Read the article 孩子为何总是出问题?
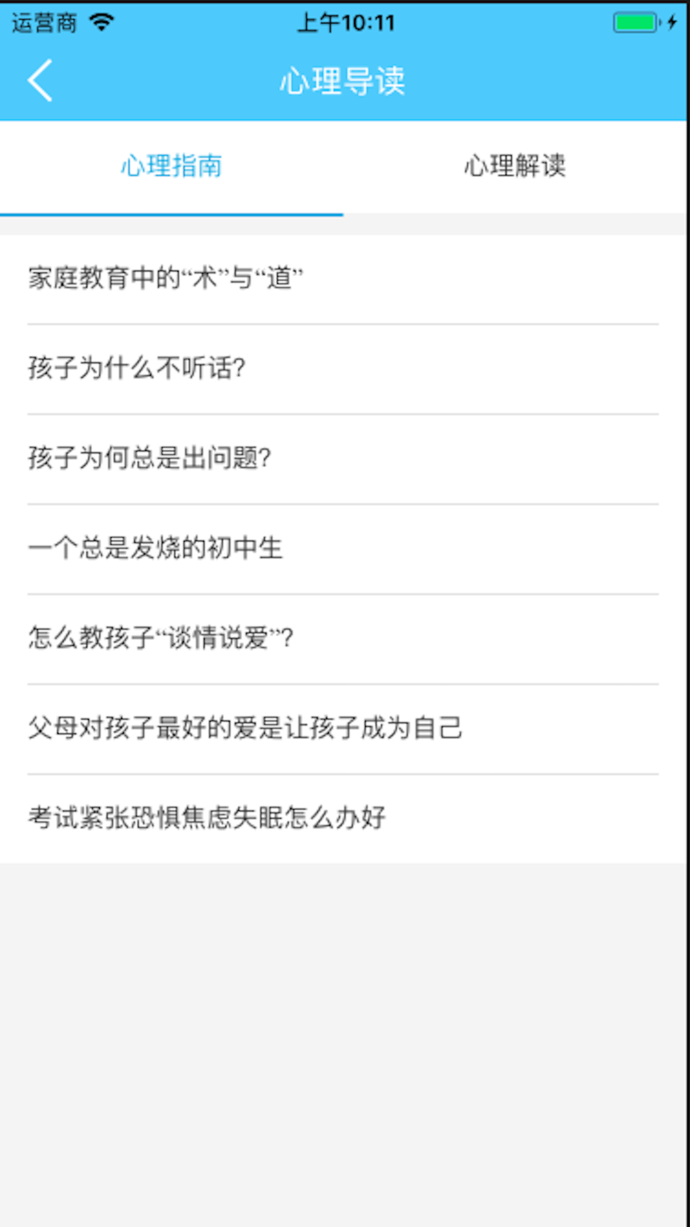The image size is (690, 1227). pos(150,459)
